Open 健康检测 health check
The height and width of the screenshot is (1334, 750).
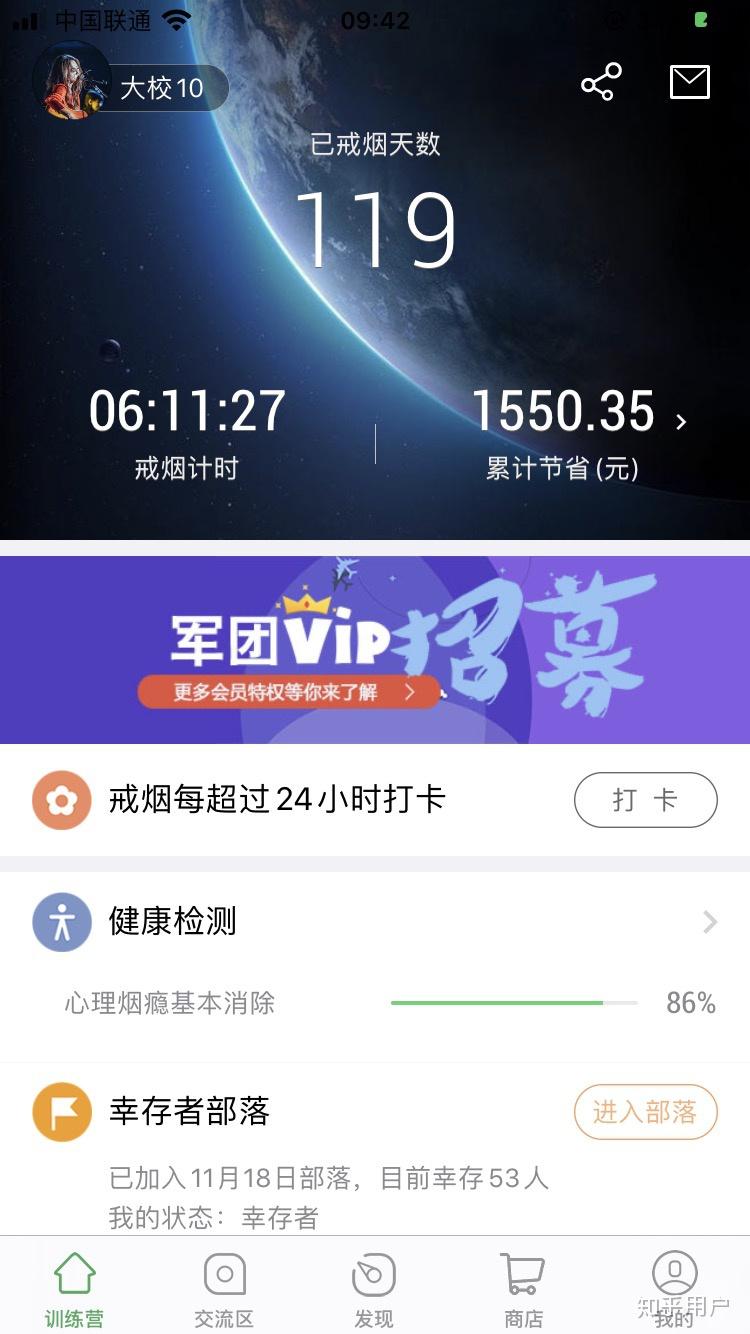375,922
